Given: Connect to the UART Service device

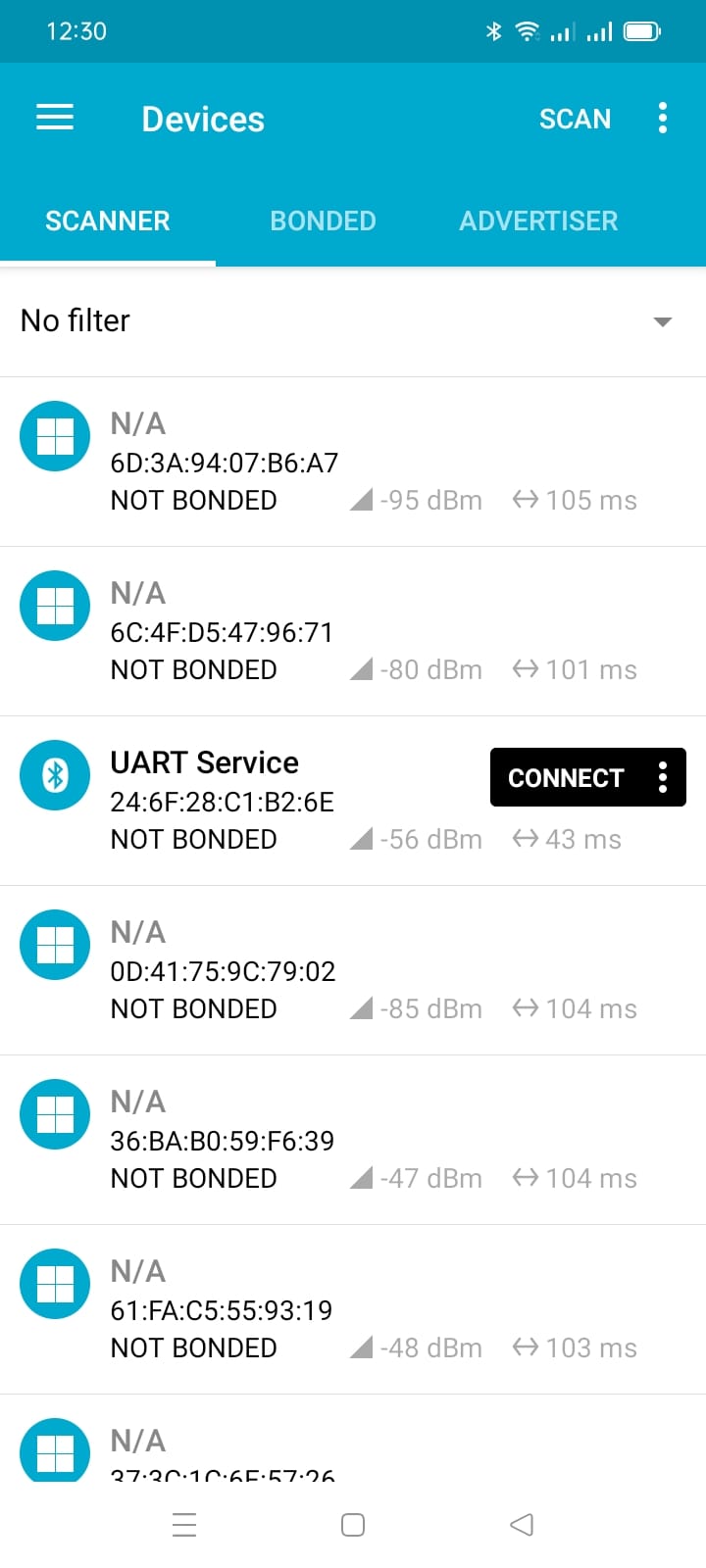Looking at the screenshot, I should (566, 777).
